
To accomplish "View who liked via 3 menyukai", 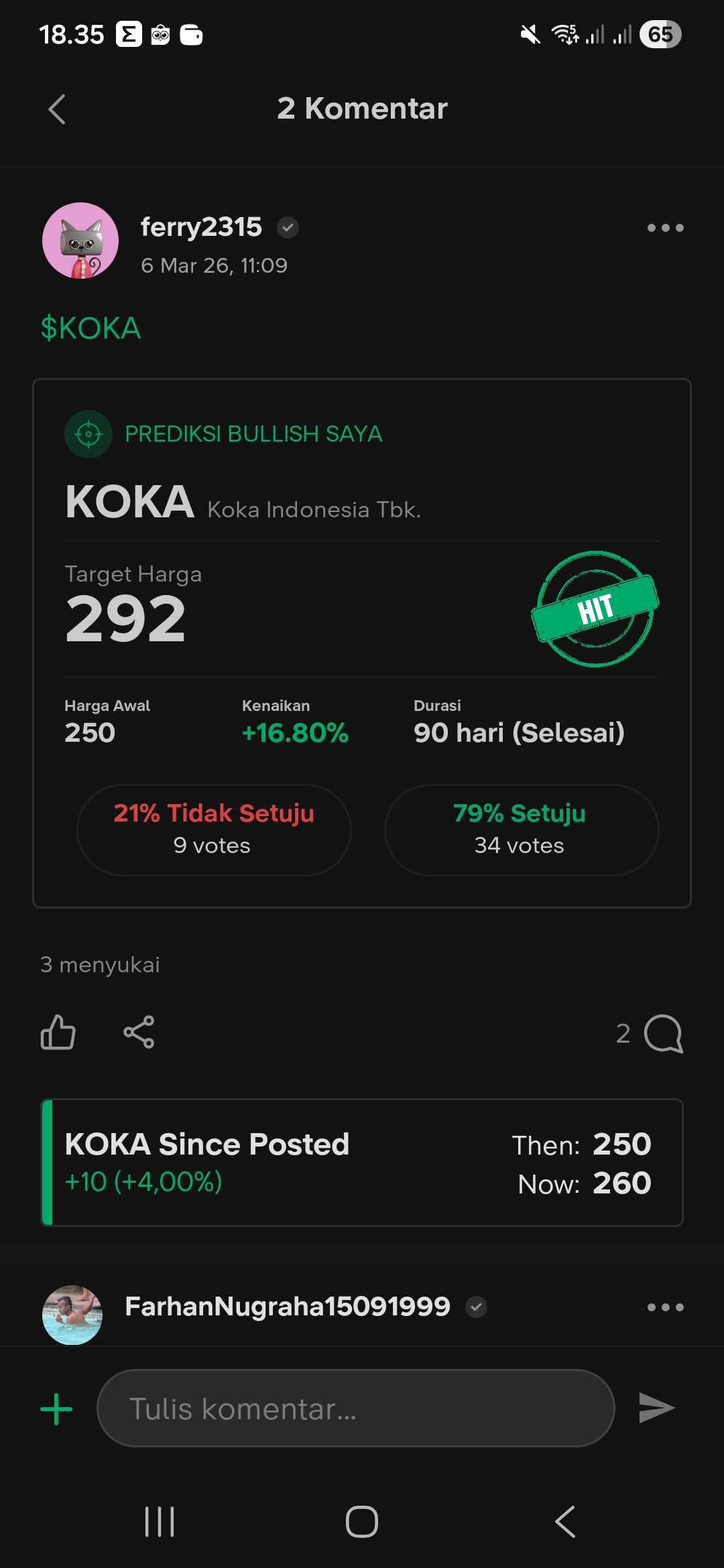I will (x=101, y=965).
